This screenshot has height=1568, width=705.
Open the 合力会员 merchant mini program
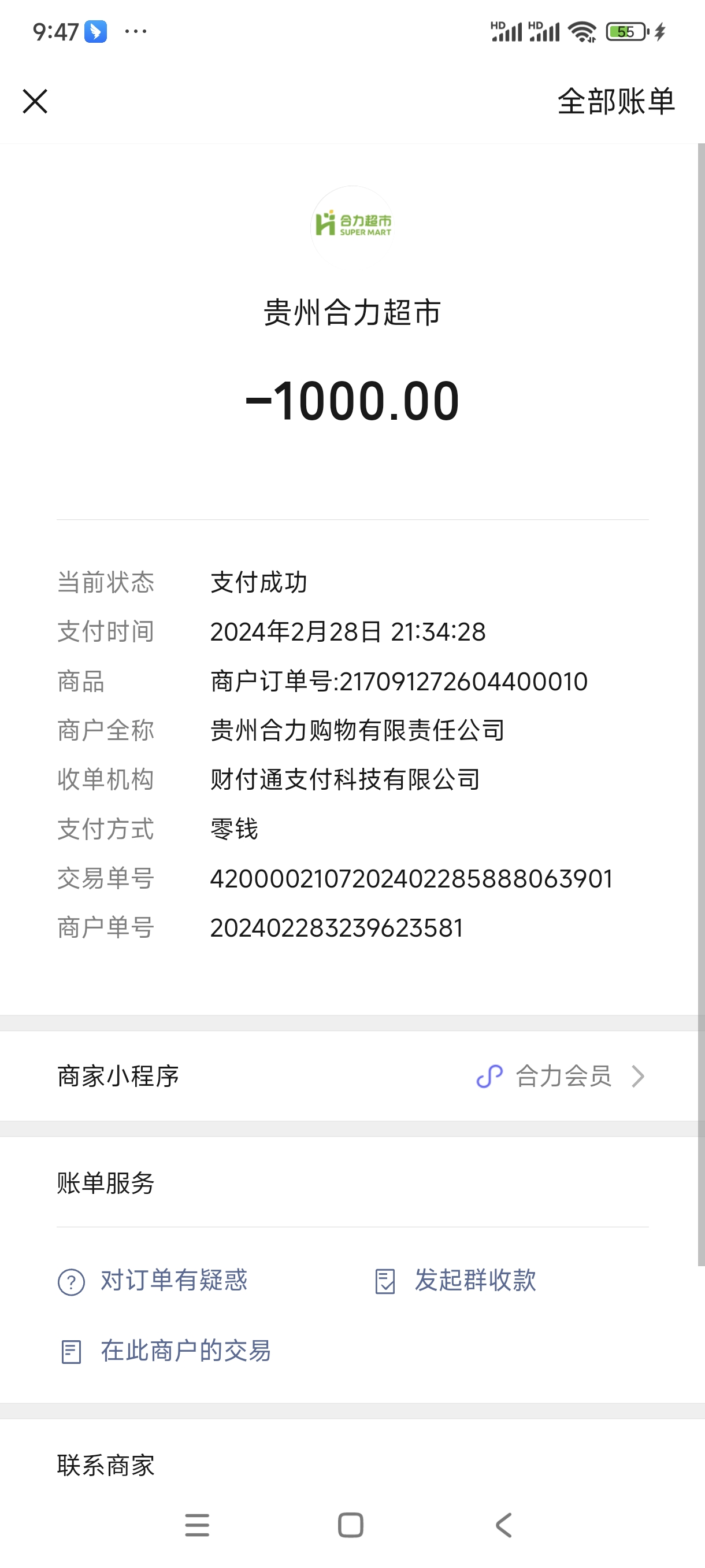(562, 1076)
